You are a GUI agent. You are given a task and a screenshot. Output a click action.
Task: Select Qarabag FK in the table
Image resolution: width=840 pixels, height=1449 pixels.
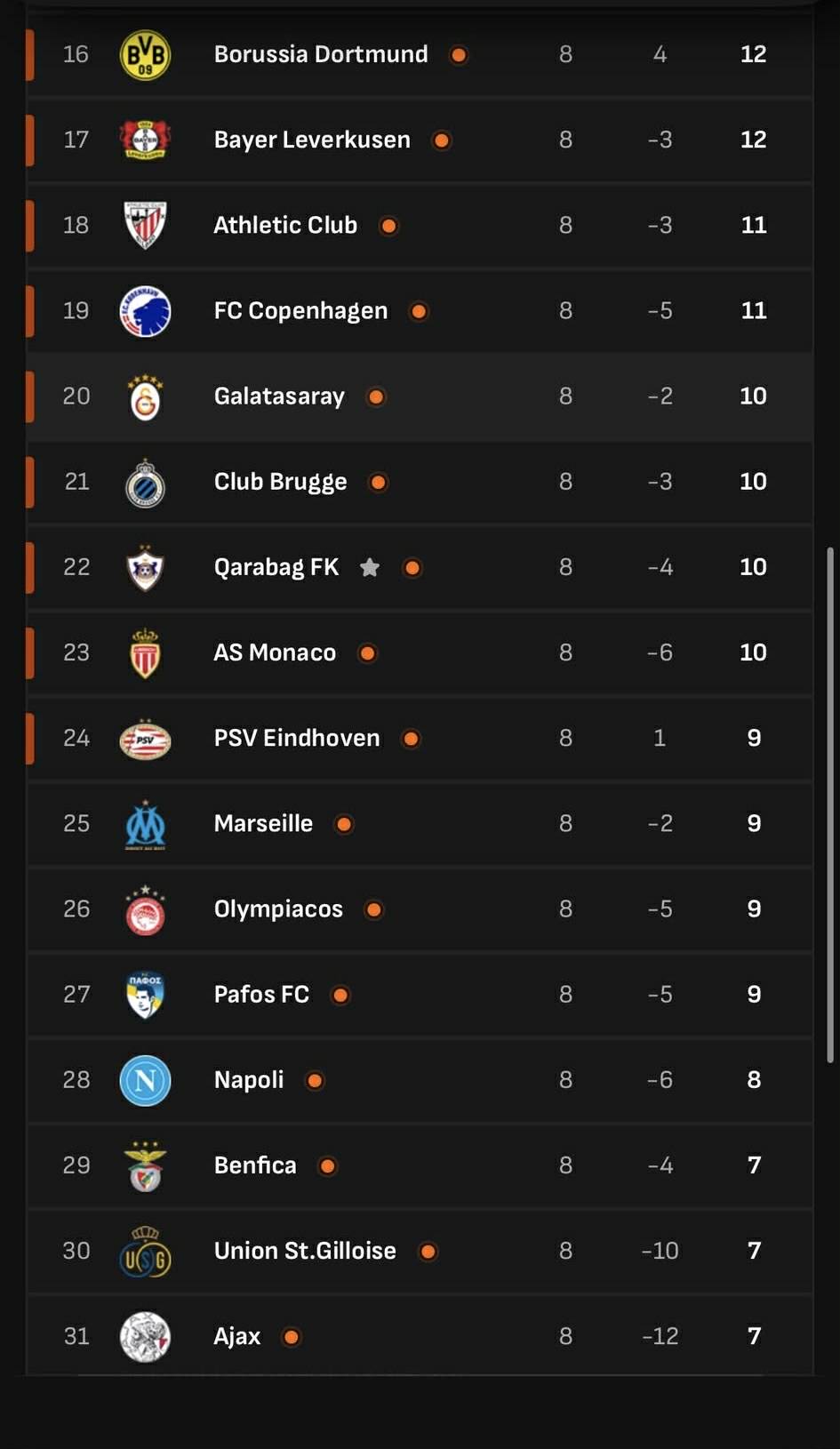click(276, 567)
